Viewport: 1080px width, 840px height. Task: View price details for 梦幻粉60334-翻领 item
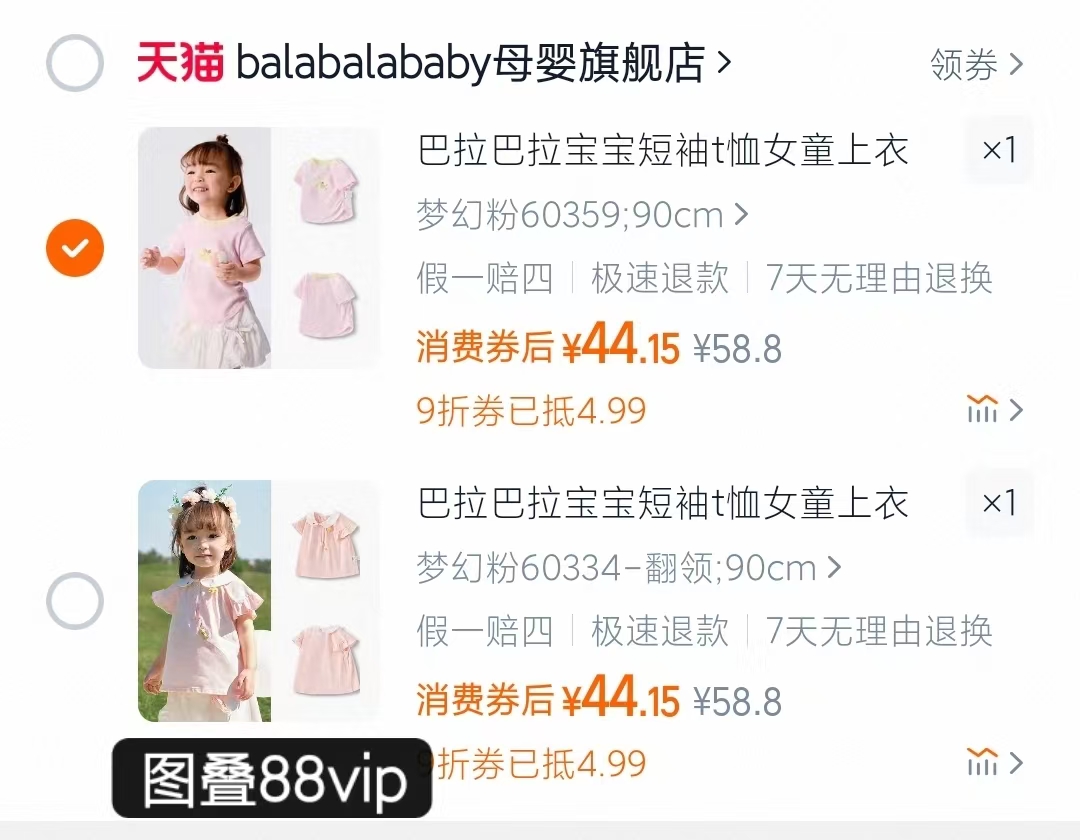point(994,763)
